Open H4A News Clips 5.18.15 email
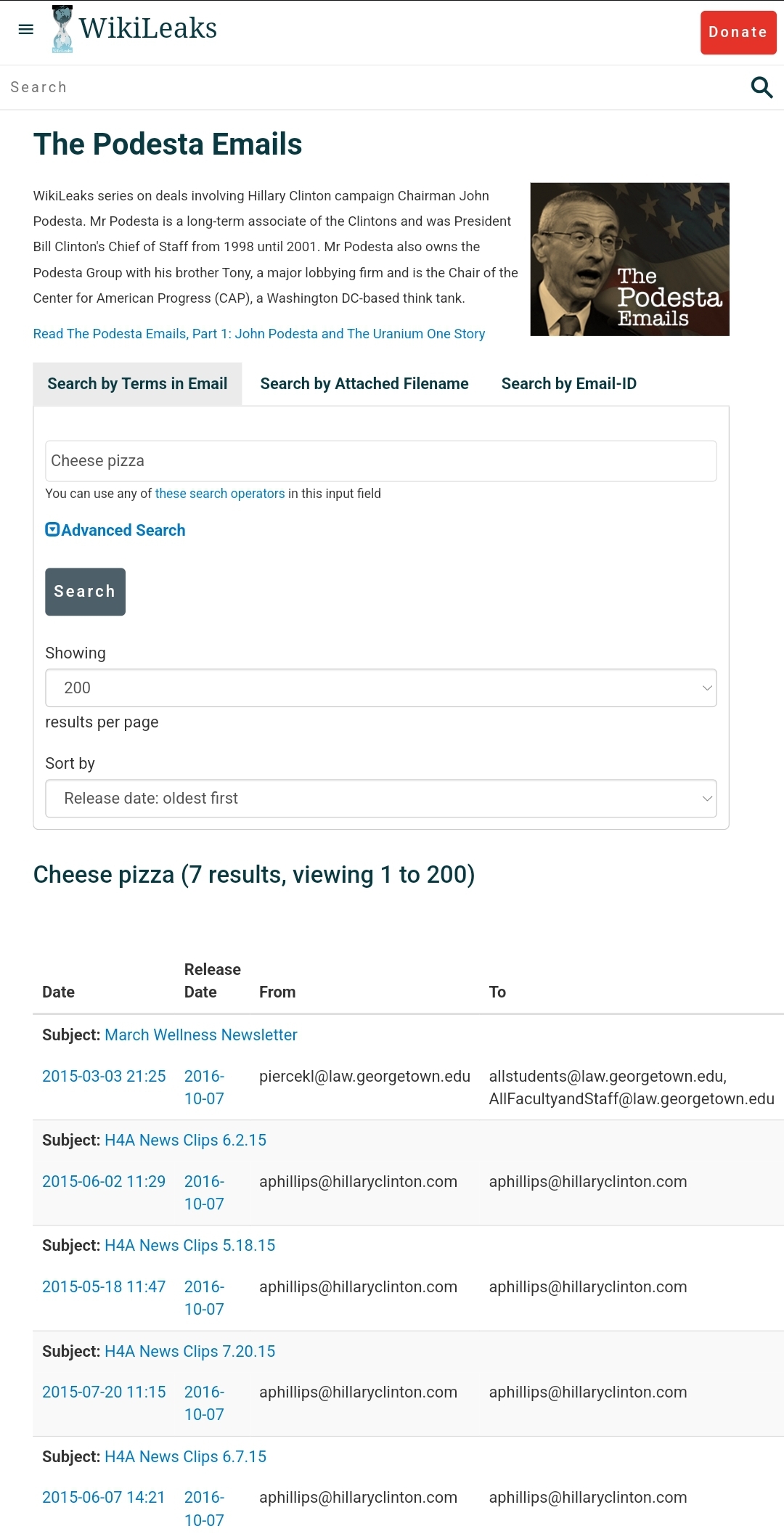The width and height of the screenshot is (784, 1534). tap(190, 1245)
